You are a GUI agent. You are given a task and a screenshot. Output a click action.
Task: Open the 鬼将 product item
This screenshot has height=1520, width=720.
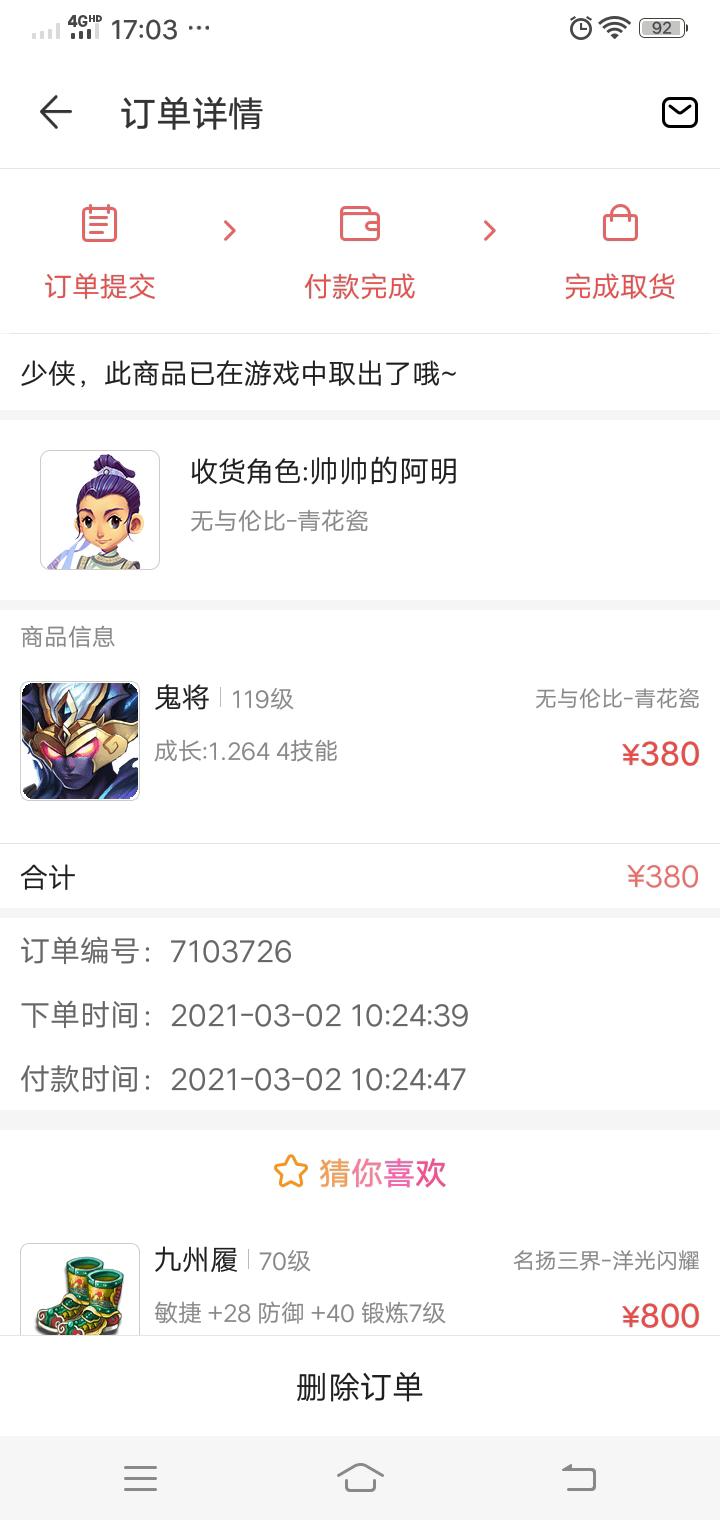pos(360,741)
